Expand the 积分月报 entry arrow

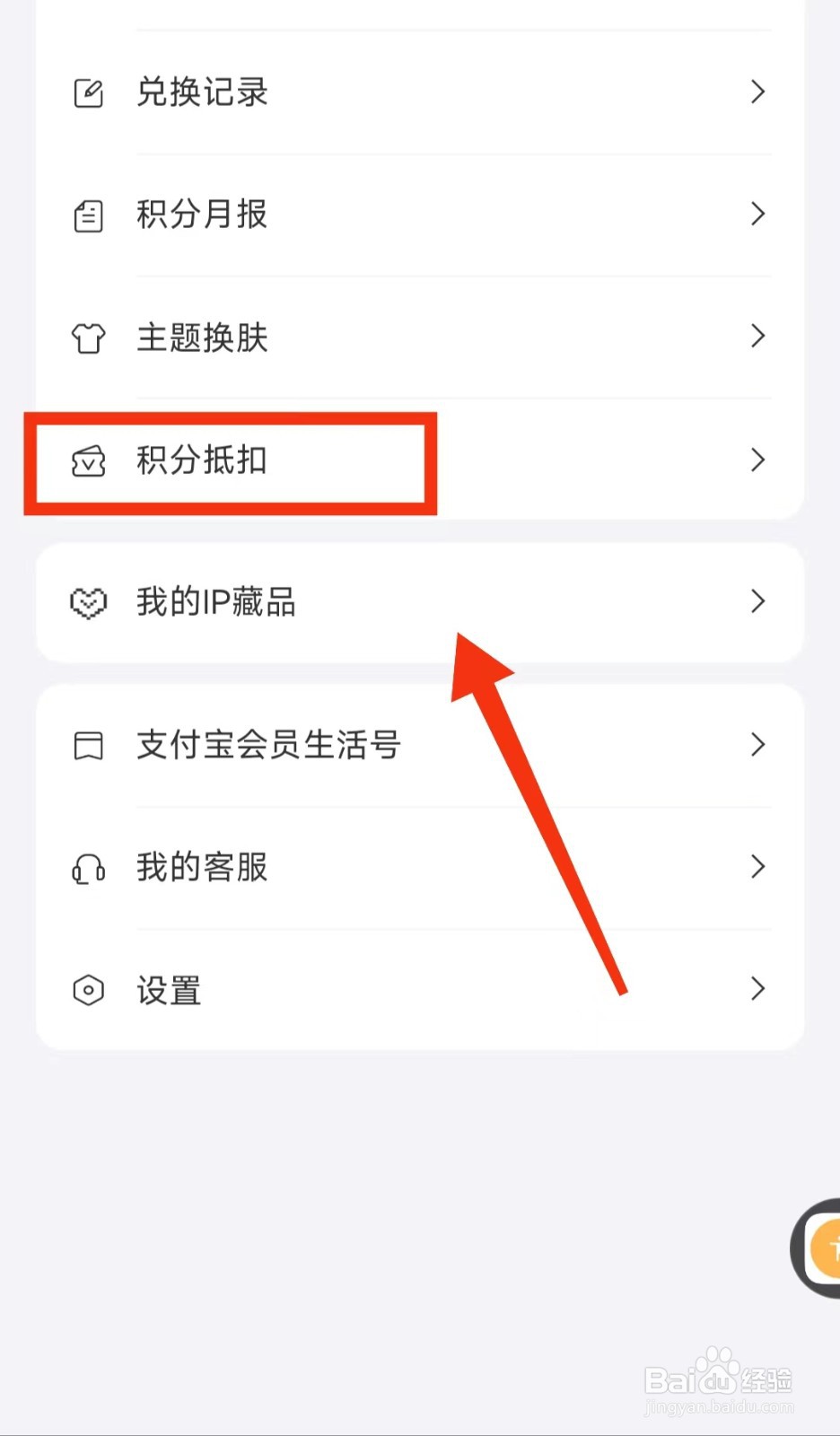(758, 215)
